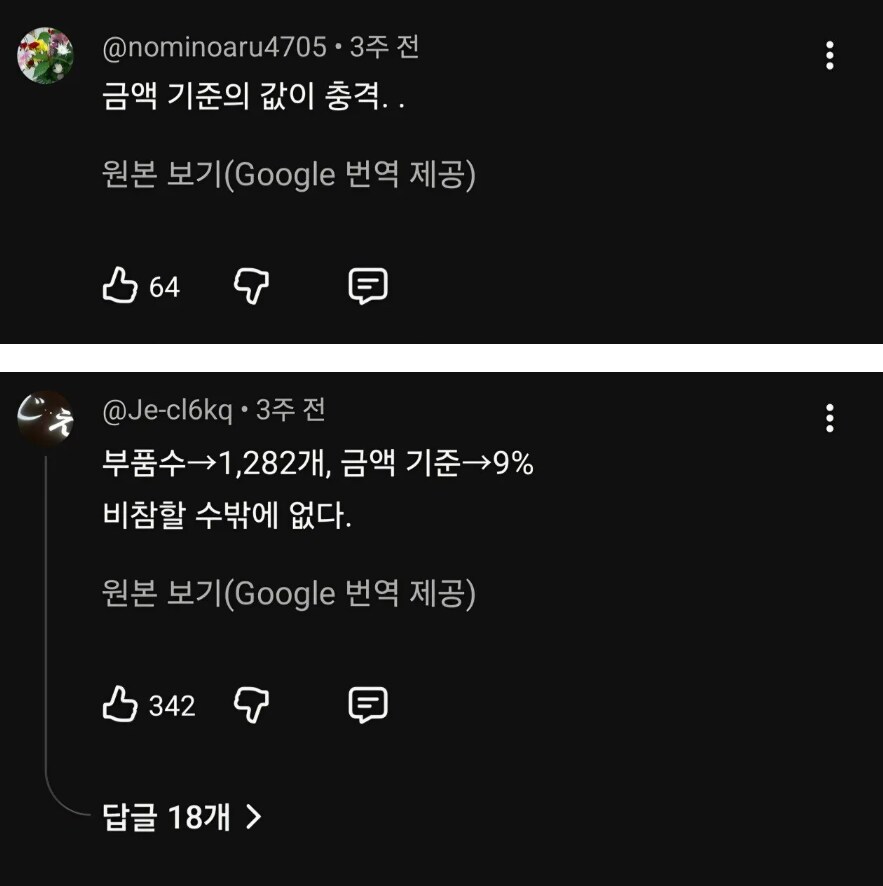Like the comment by @Je-cl6kq
This screenshot has height=886, width=883.
[x=120, y=706]
